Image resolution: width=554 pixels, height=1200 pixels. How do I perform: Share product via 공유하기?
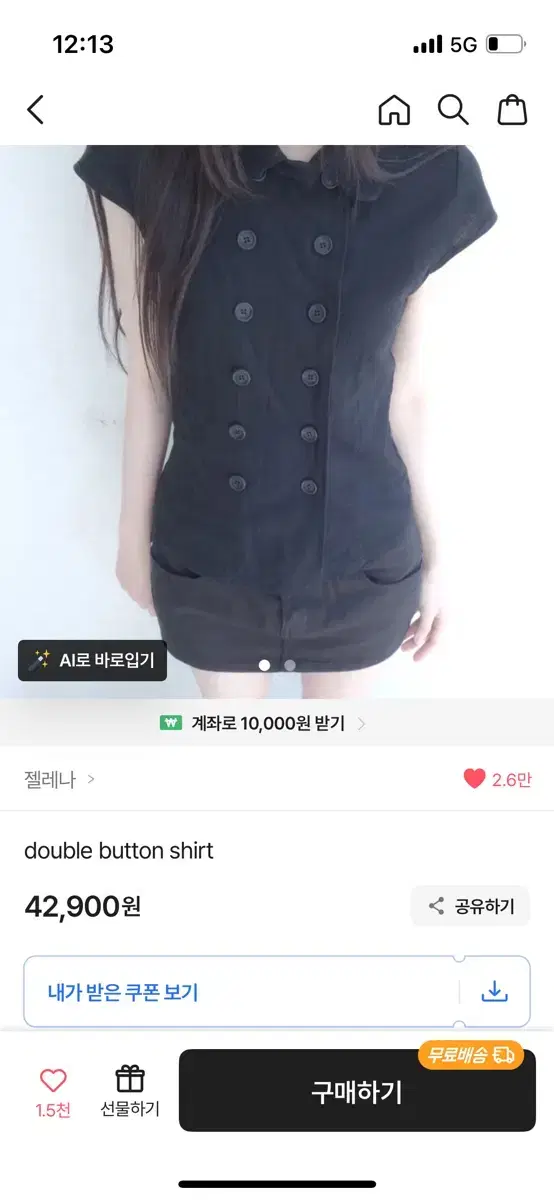tap(470, 906)
